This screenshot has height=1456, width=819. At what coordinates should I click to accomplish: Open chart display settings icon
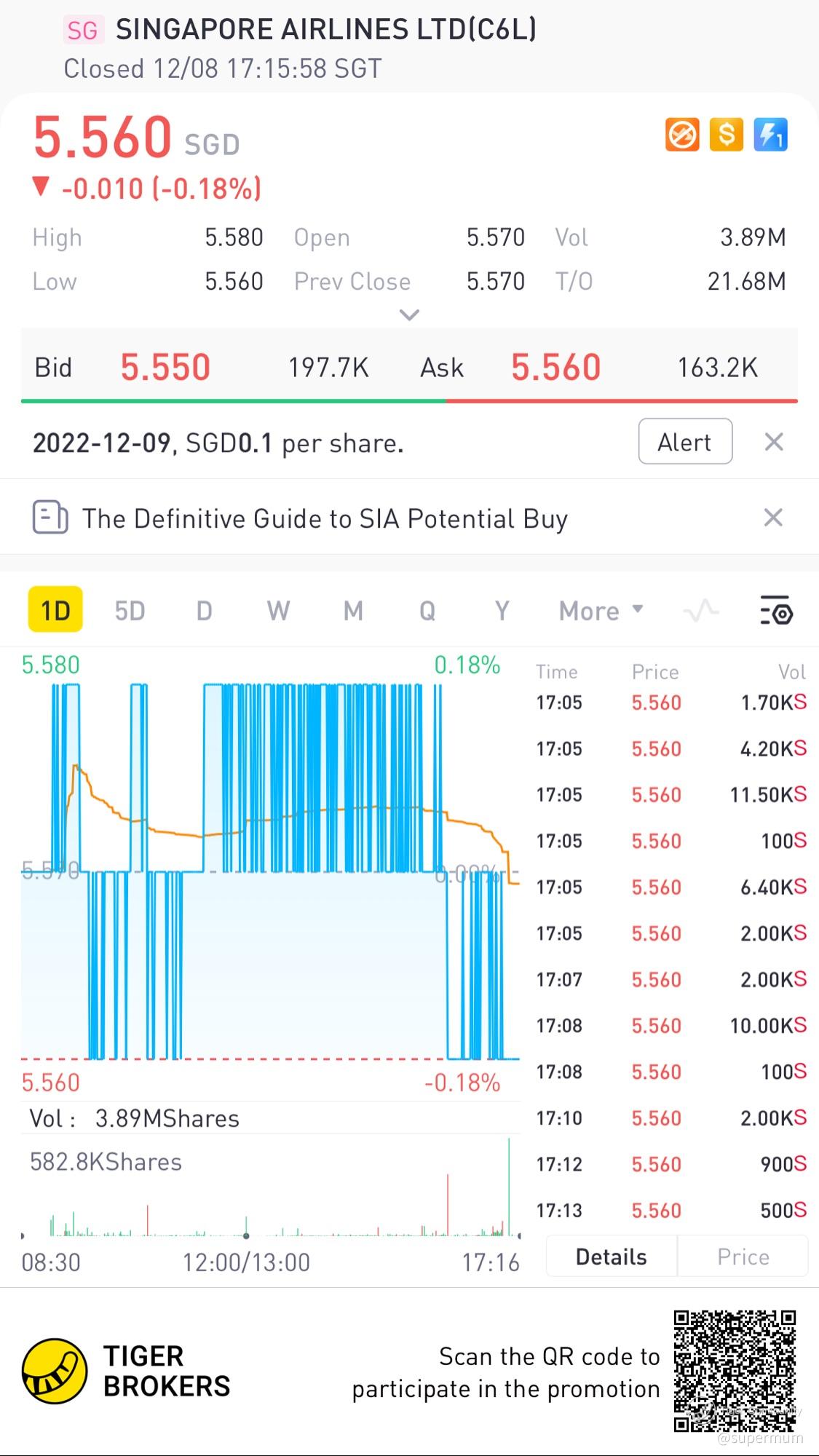tap(776, 611)
